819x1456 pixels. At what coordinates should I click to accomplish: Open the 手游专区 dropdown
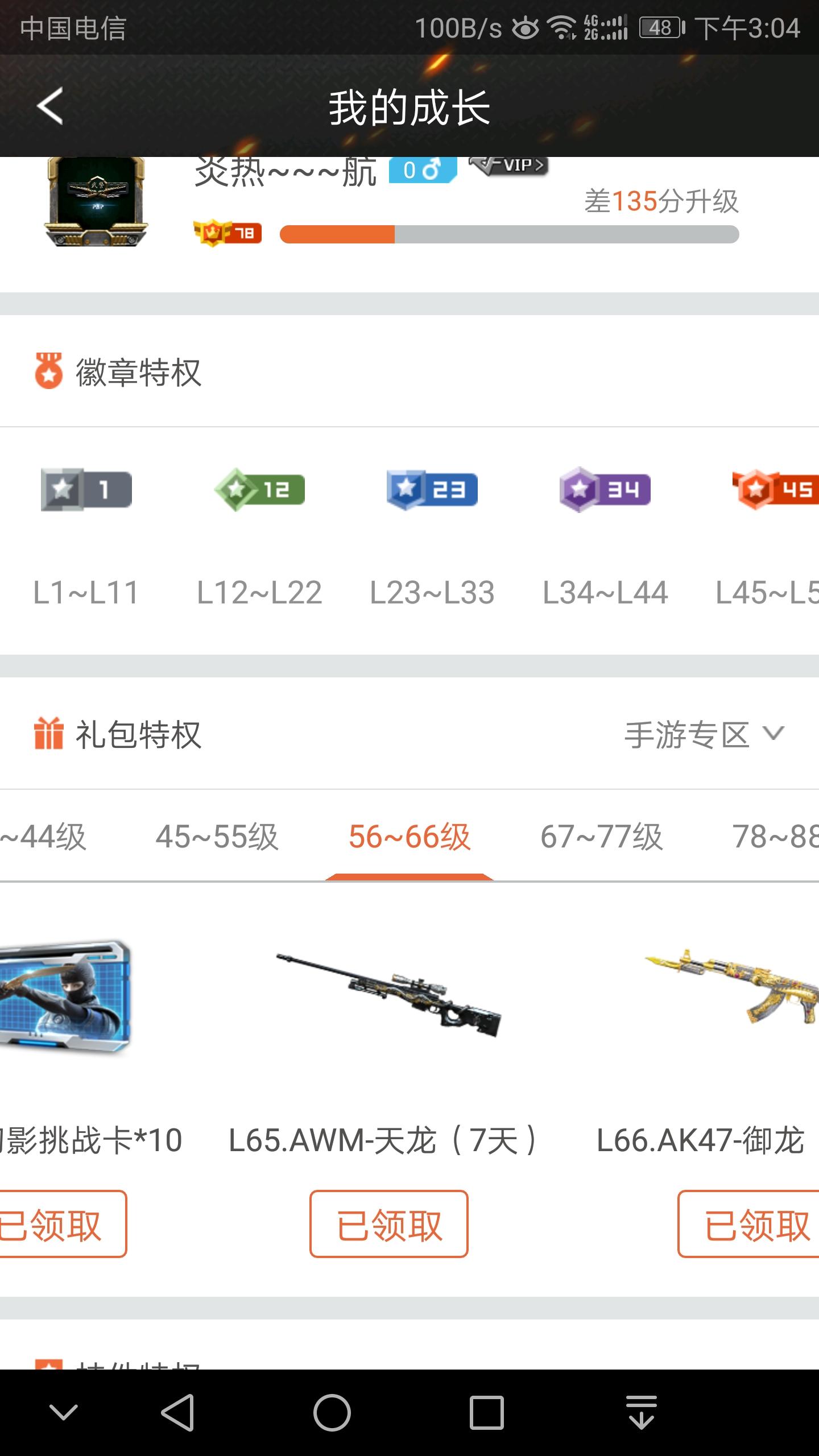pos(704,735)
